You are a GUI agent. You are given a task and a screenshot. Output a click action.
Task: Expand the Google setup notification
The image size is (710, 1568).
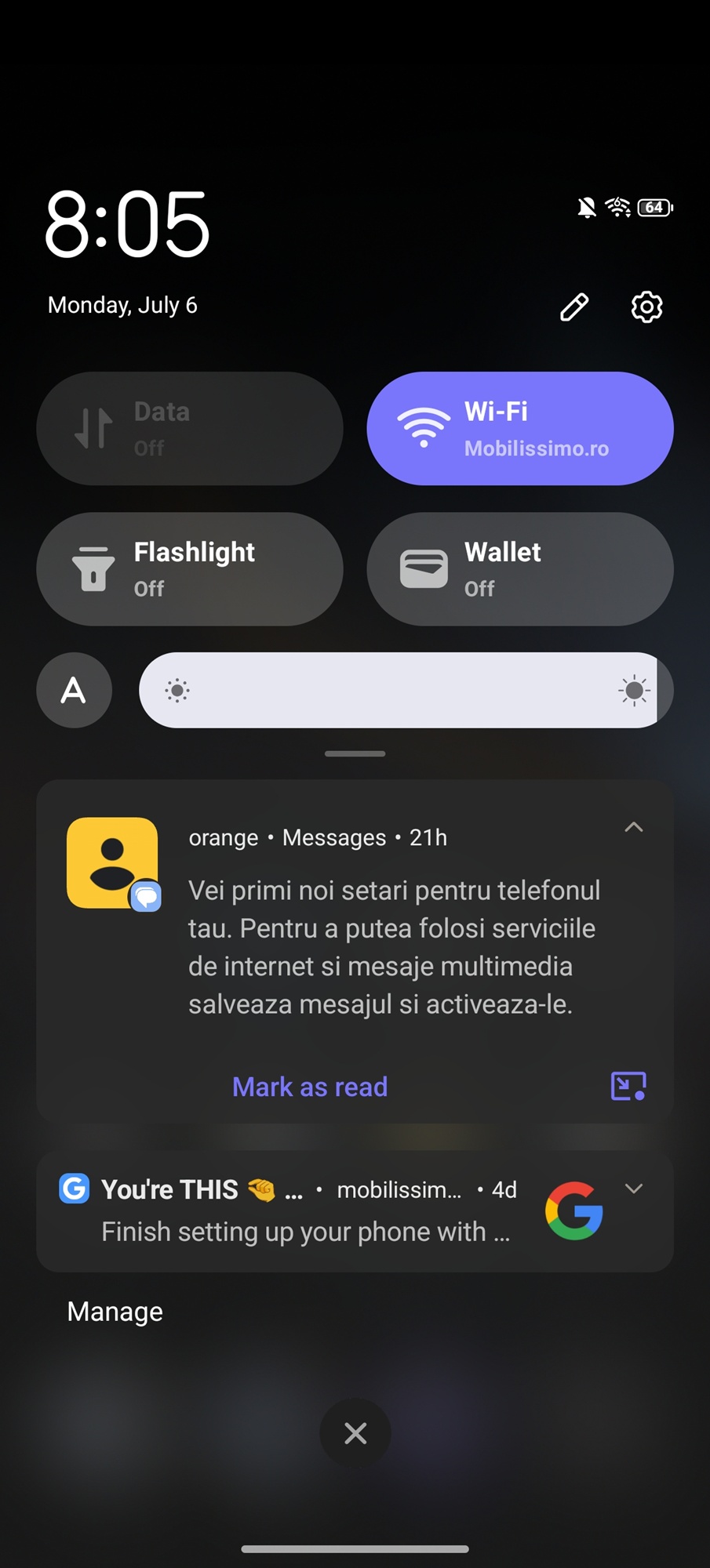[634, 1189]
